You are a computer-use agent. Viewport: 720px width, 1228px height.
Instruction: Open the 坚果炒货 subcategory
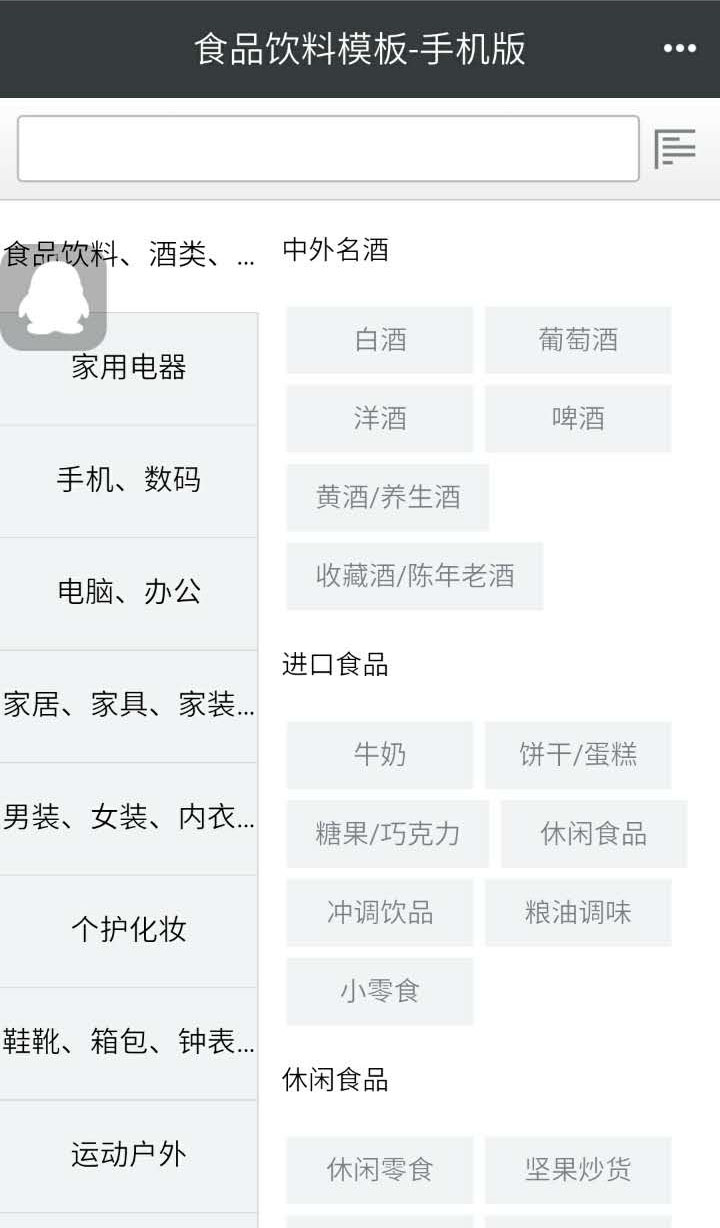pos(578,1170)
